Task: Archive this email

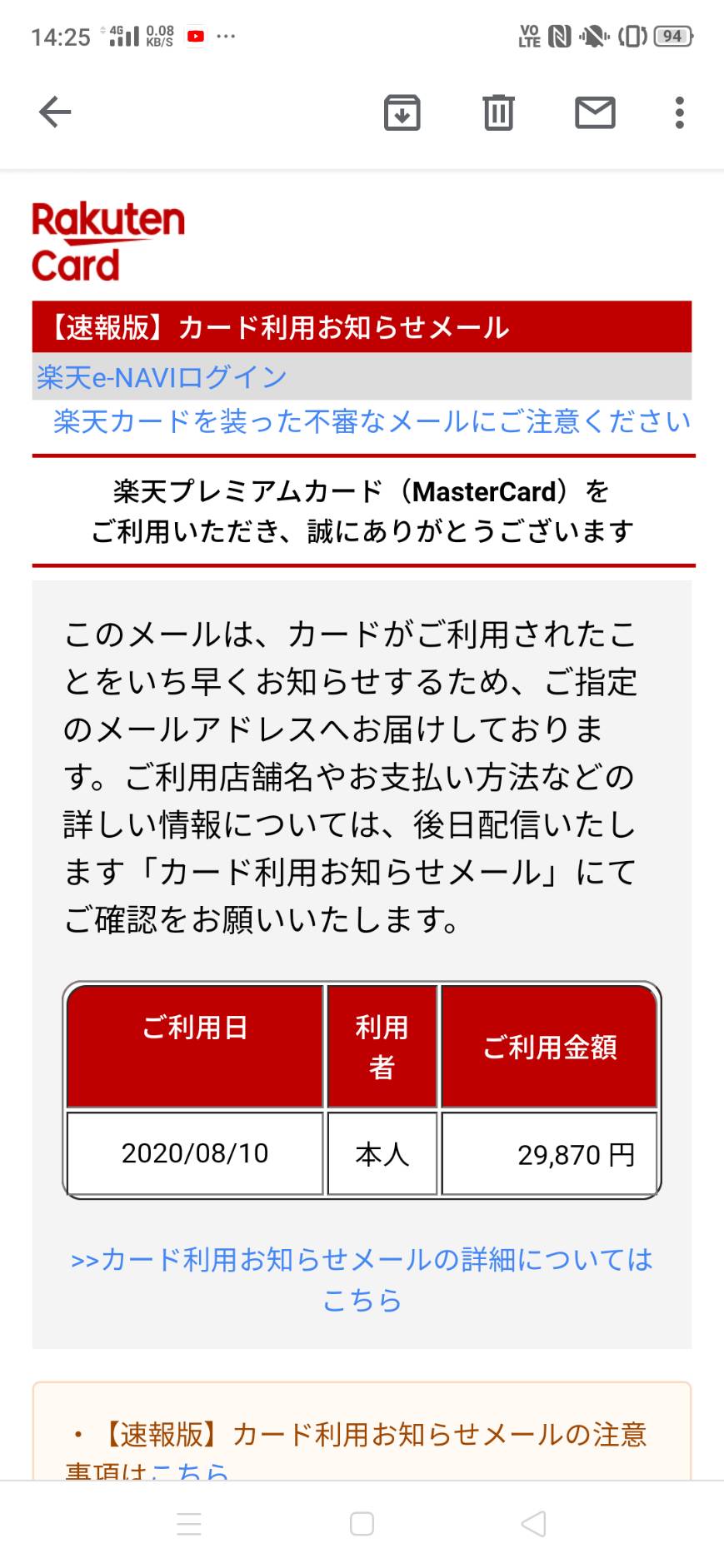Action: click(x=402, y=112)
